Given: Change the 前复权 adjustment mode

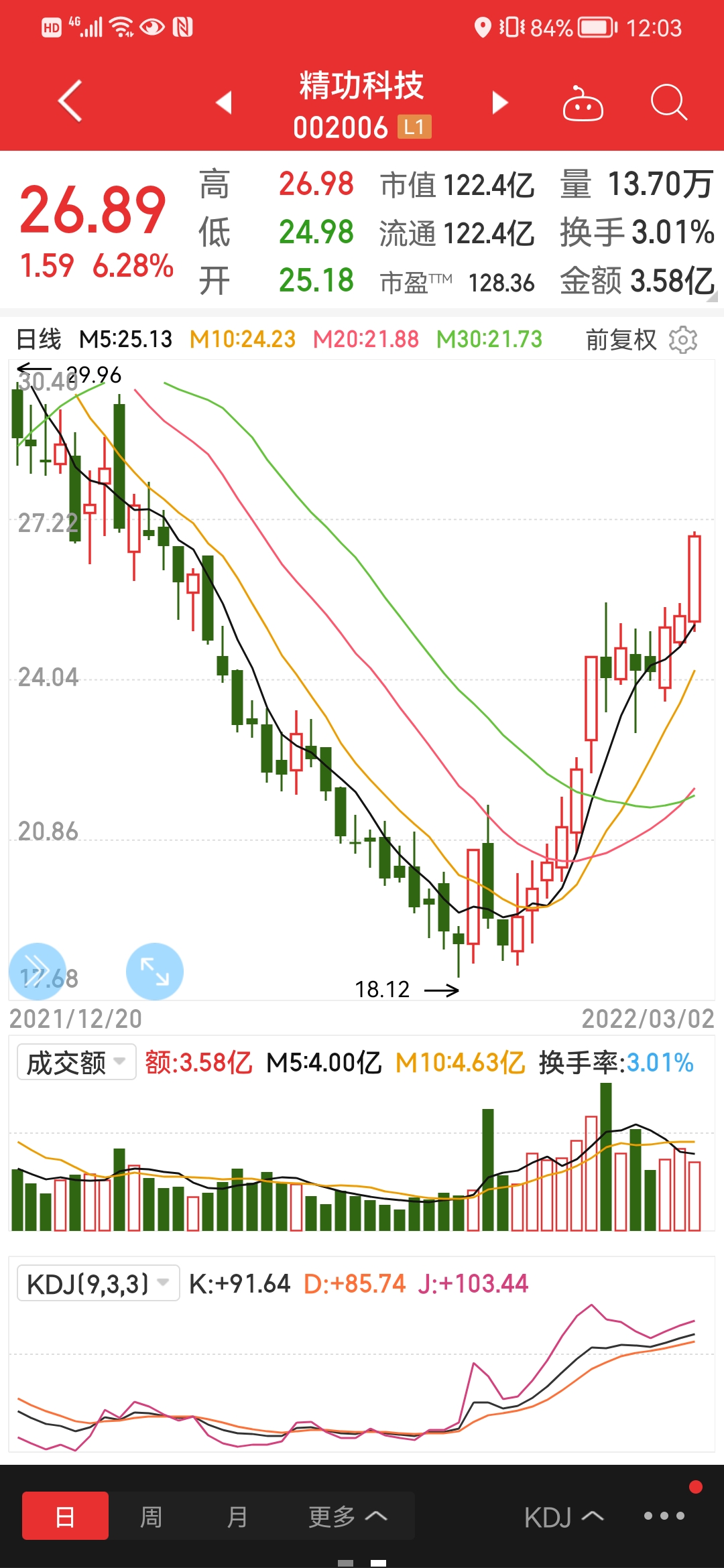Looking at the screenshot, I should click(x=621, y=340).
